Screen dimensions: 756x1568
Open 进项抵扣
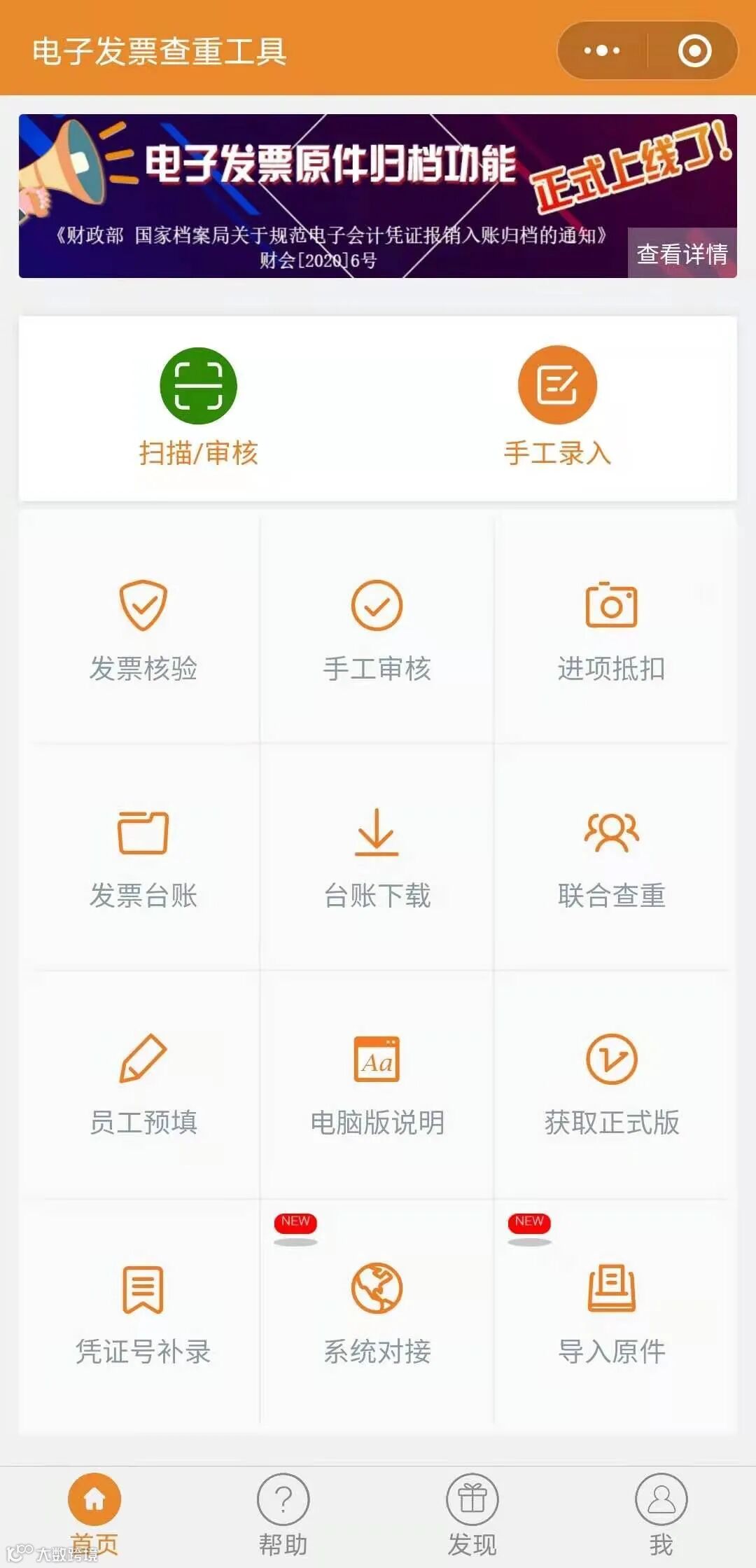pyautogui.click(x=611, y=630)
